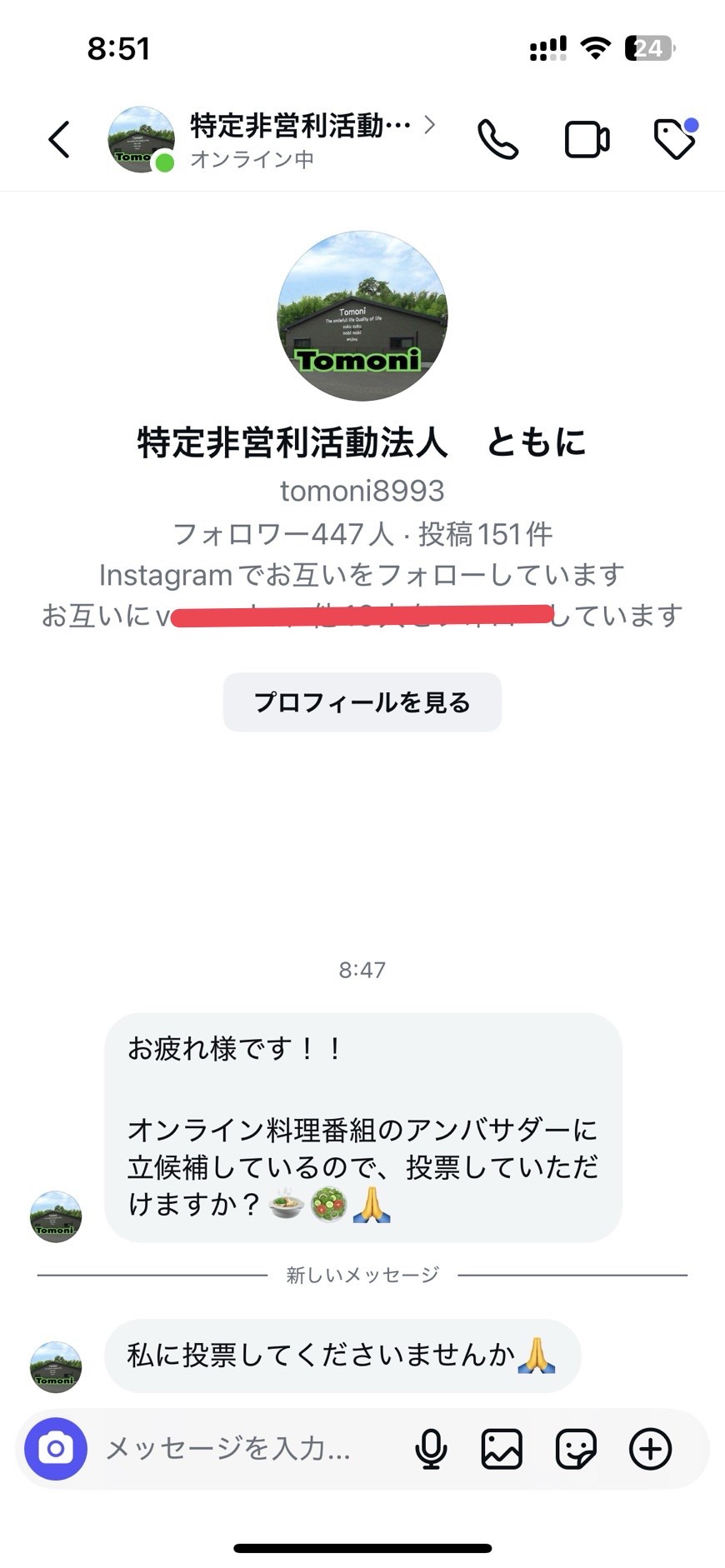Open the label tag icon
Image resolution: width=725 pixels, height=1568 pixels.
[x=674, y=139]
